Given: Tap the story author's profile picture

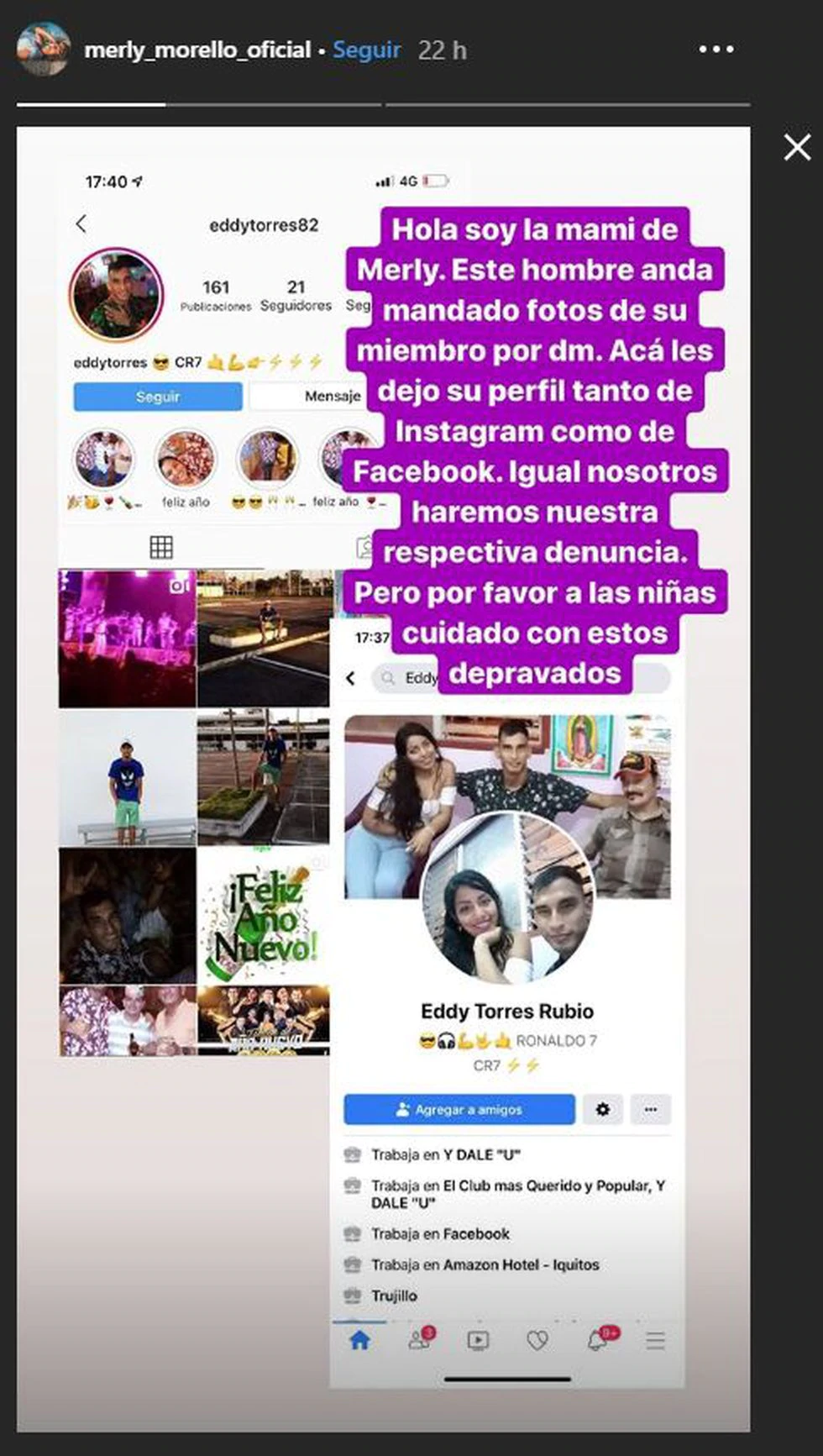Looking at the screenshot, I should point(43,50).
